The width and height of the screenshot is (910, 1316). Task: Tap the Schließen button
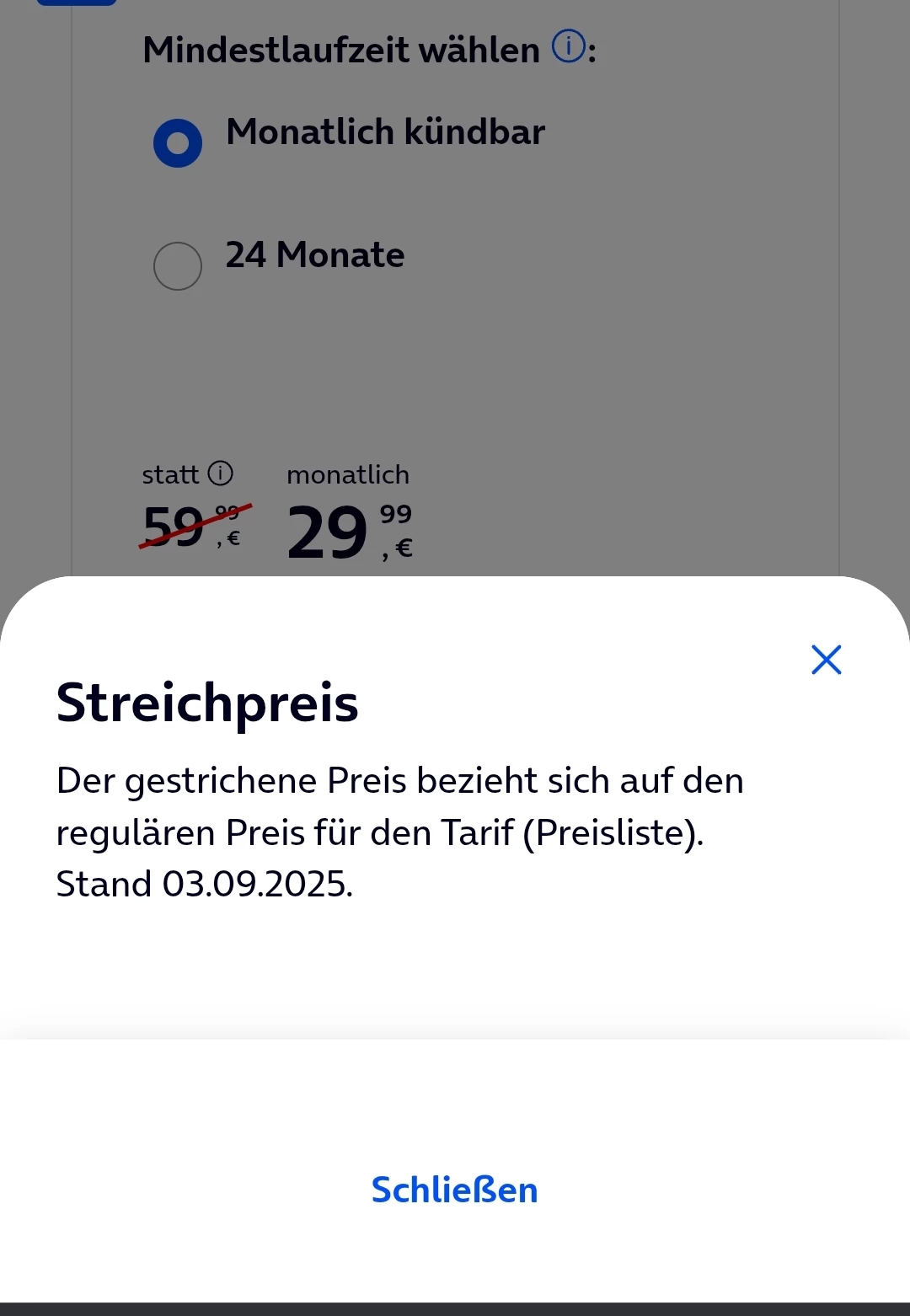[454, 1190]
